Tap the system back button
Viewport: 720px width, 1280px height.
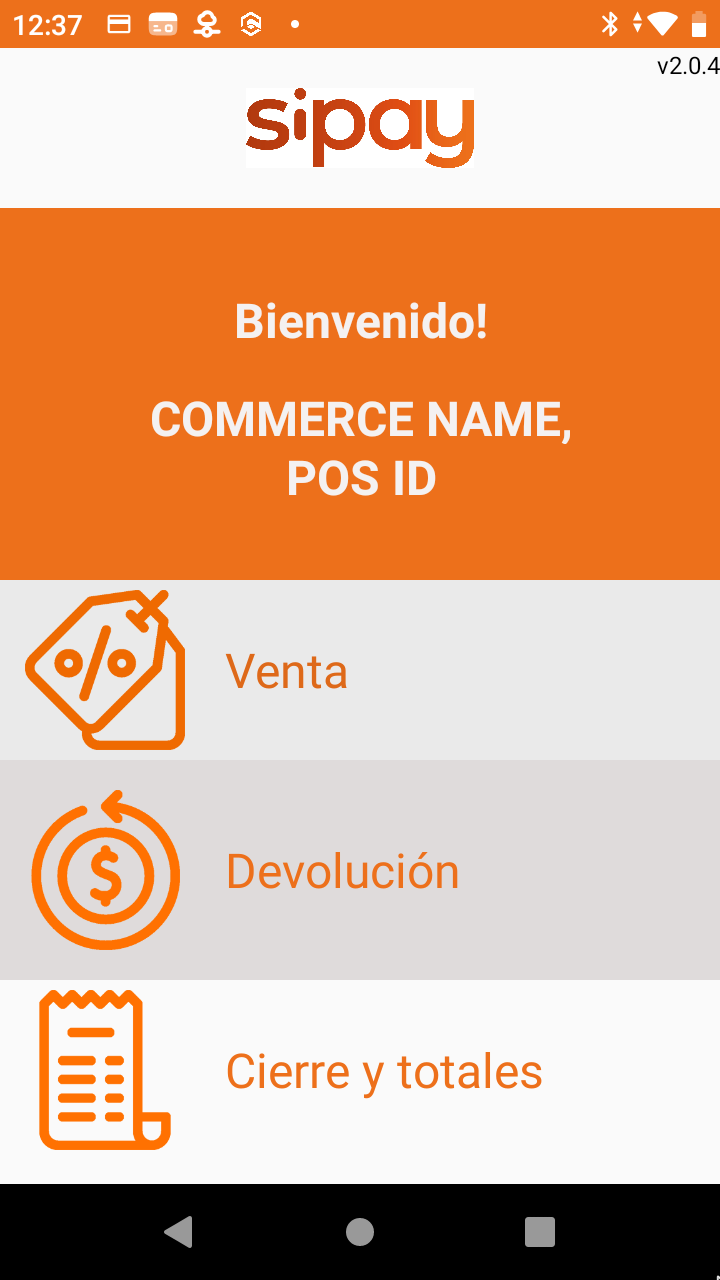pyautogui.click(x=179, y=1232)
